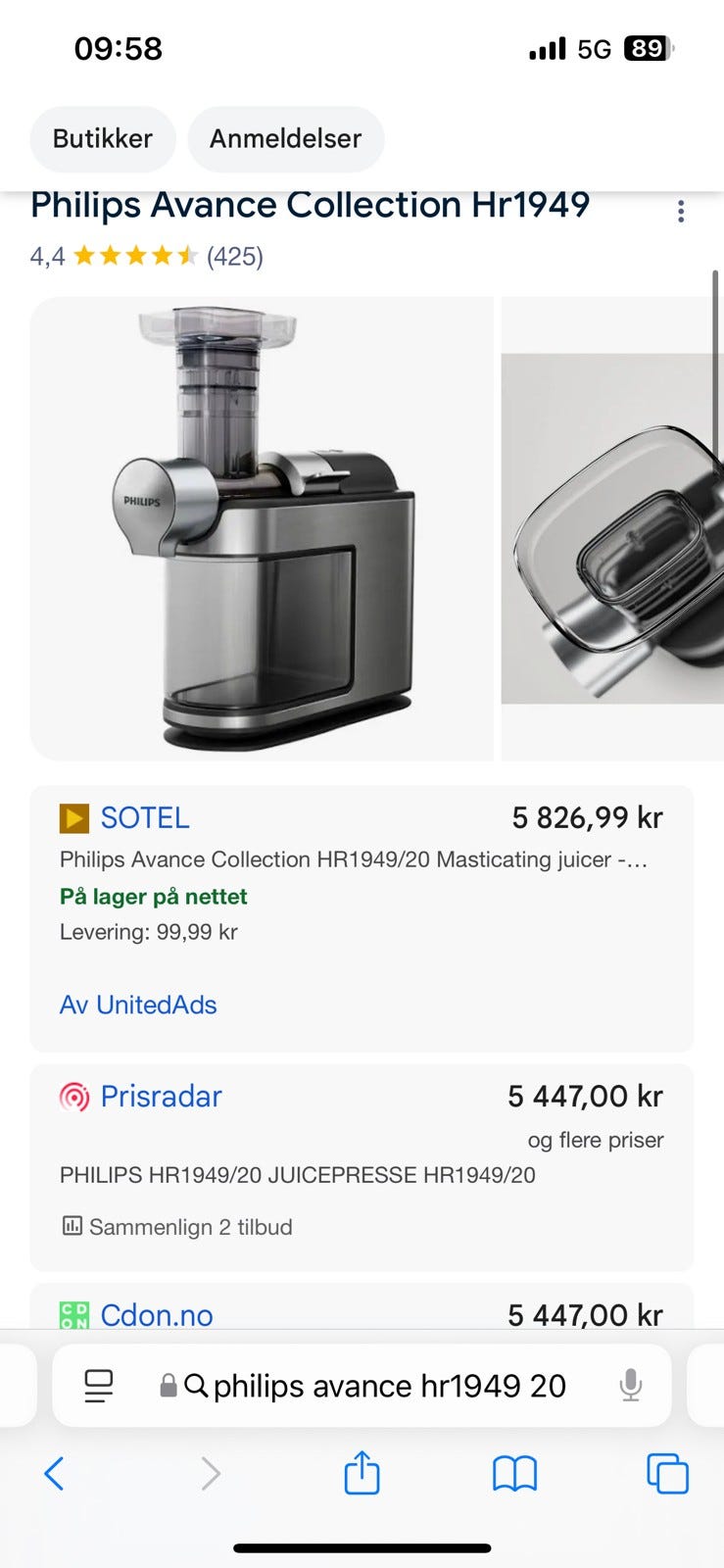
Task: Go back to the previous page
Action: pyautogui.click(x=54, y=1473)
